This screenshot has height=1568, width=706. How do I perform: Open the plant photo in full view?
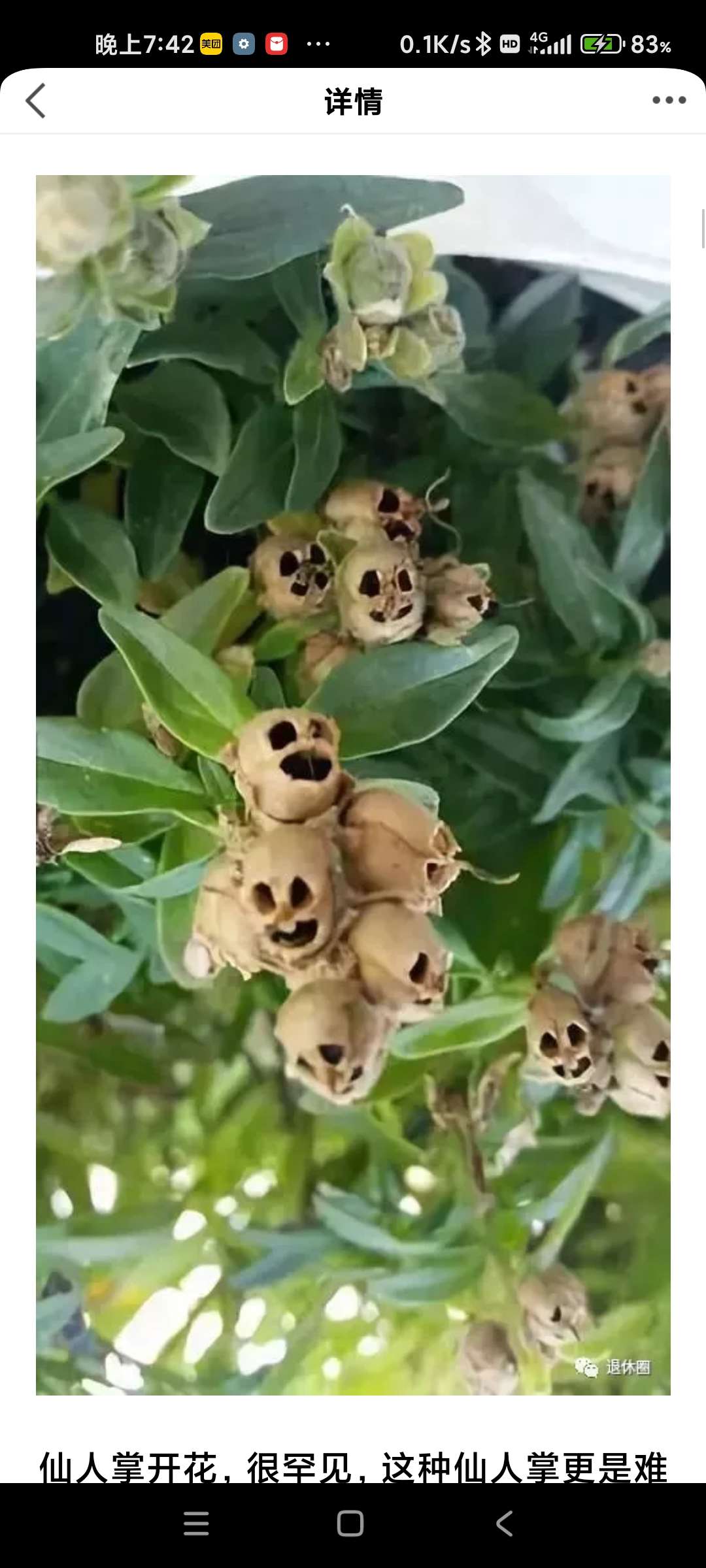pos(353,784)
